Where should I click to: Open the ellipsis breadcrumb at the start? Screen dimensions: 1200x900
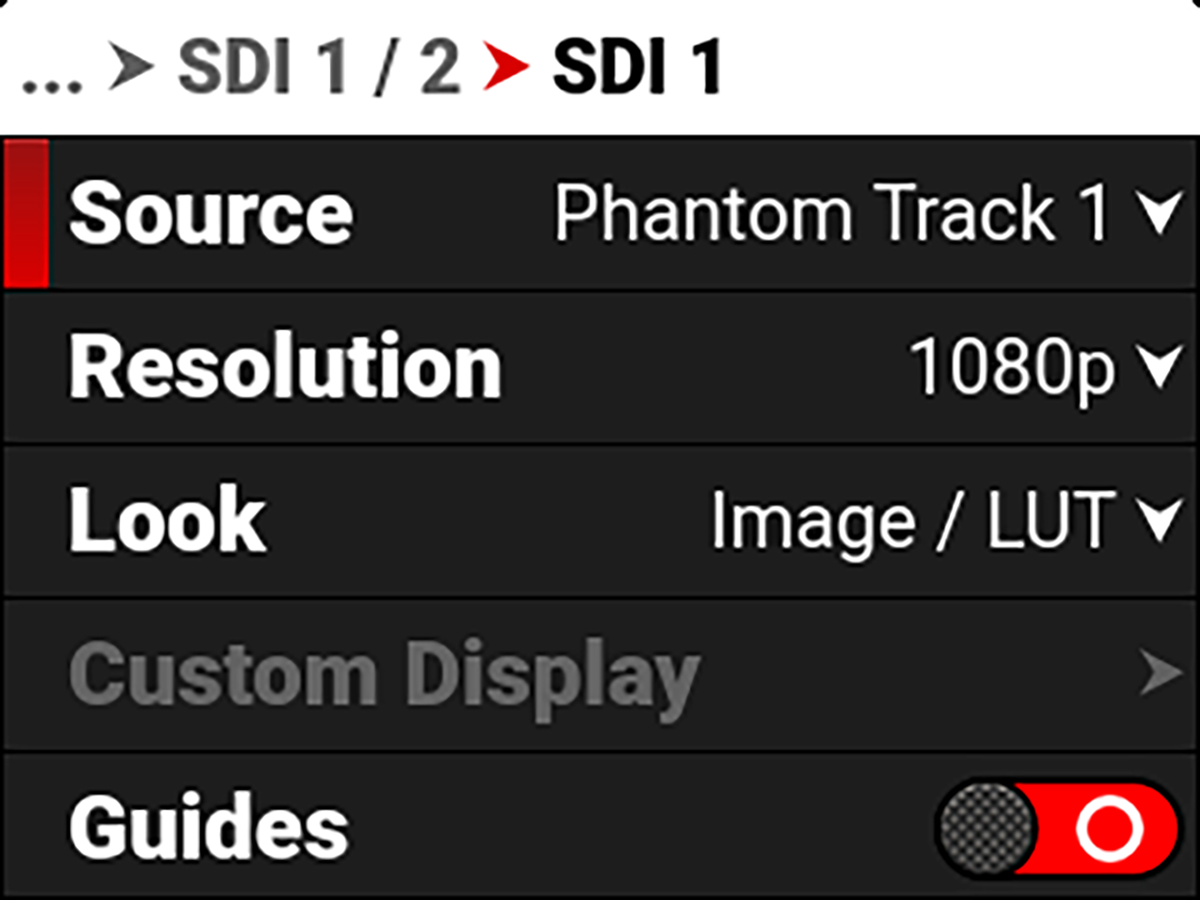[50, 75]
